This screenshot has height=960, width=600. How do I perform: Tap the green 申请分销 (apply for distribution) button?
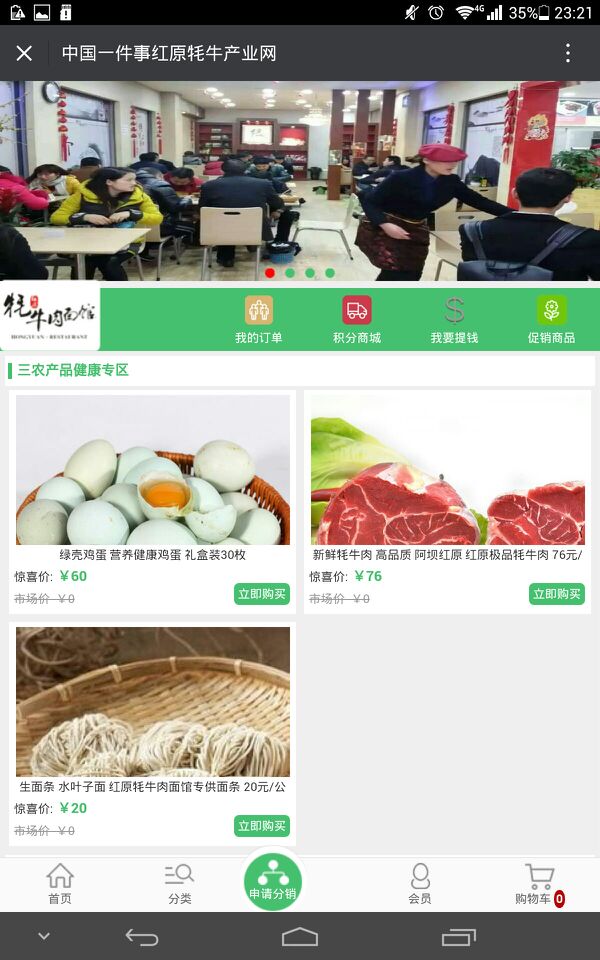pos(273,880)
